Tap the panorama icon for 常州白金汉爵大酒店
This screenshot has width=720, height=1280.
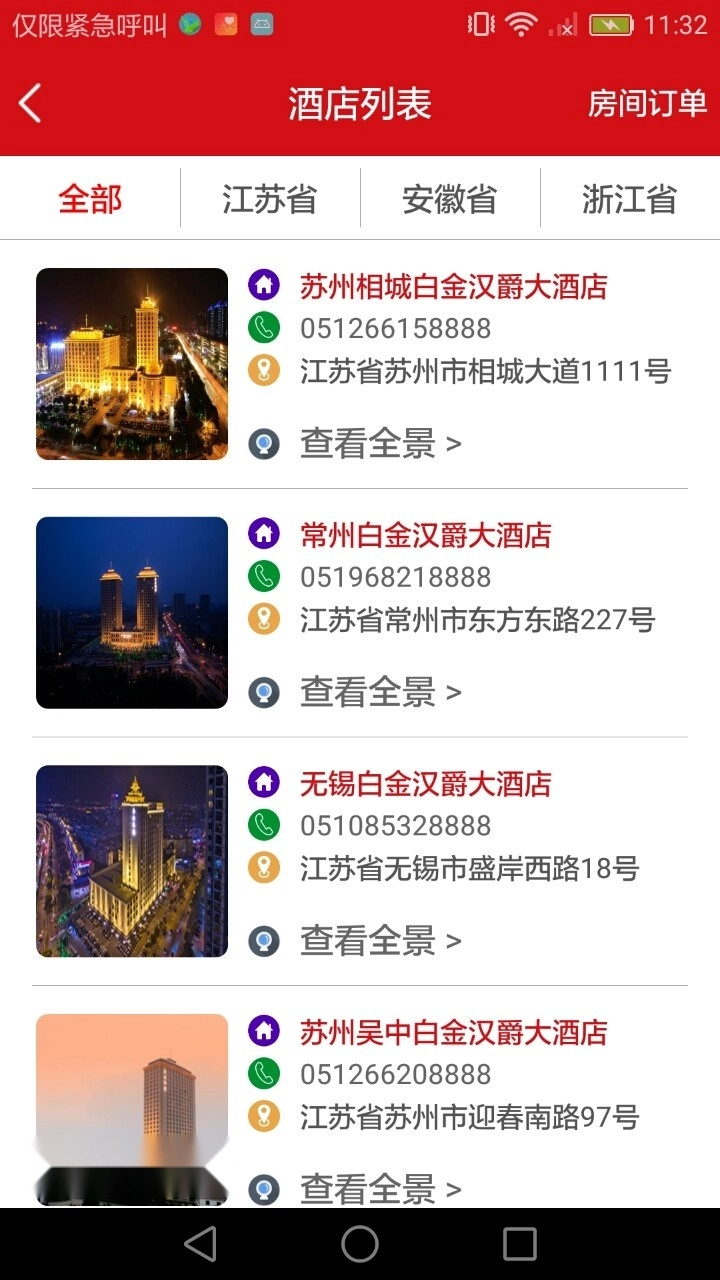263,691
